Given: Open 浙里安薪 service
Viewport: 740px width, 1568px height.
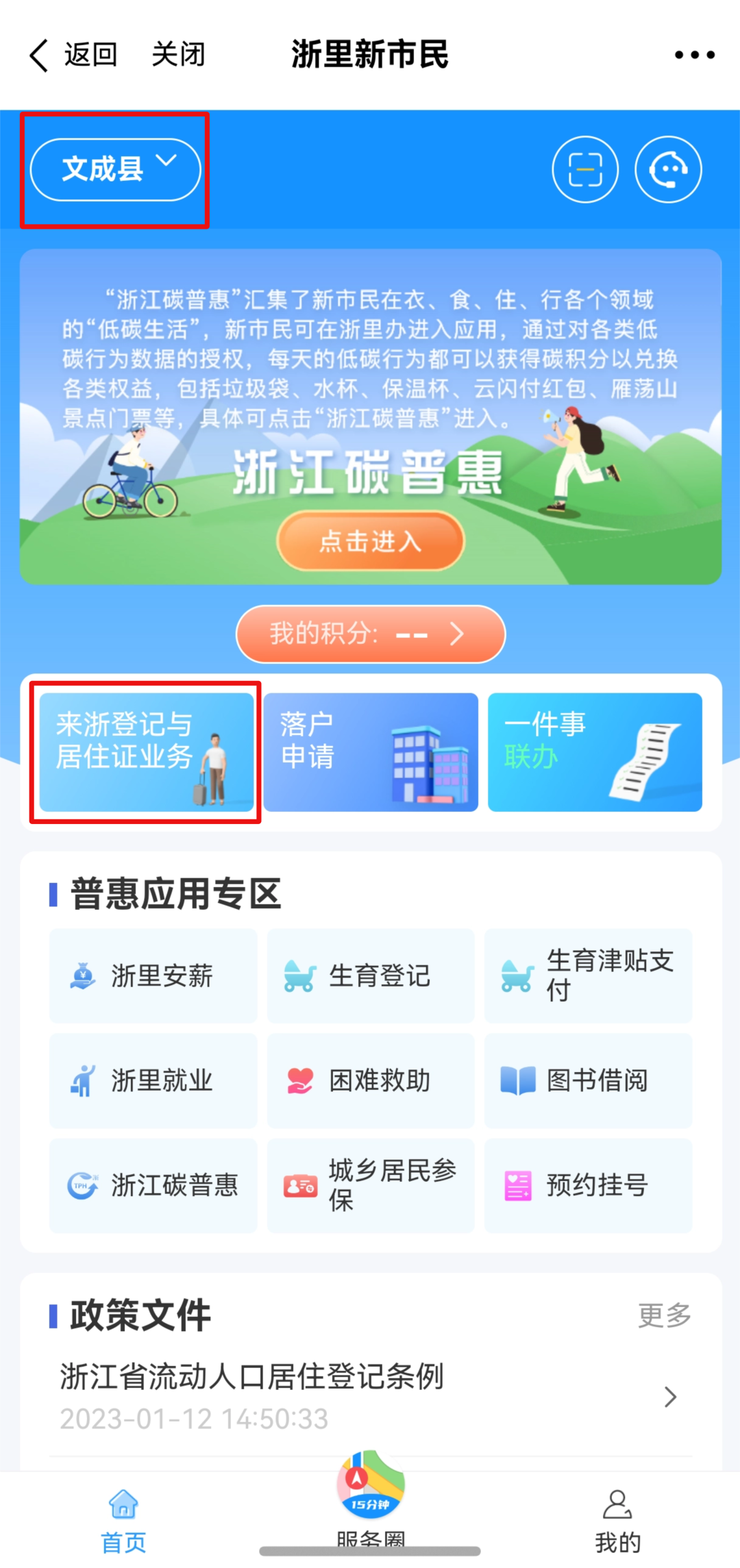Looking at the screenshot, I should (x=153, y=975).
